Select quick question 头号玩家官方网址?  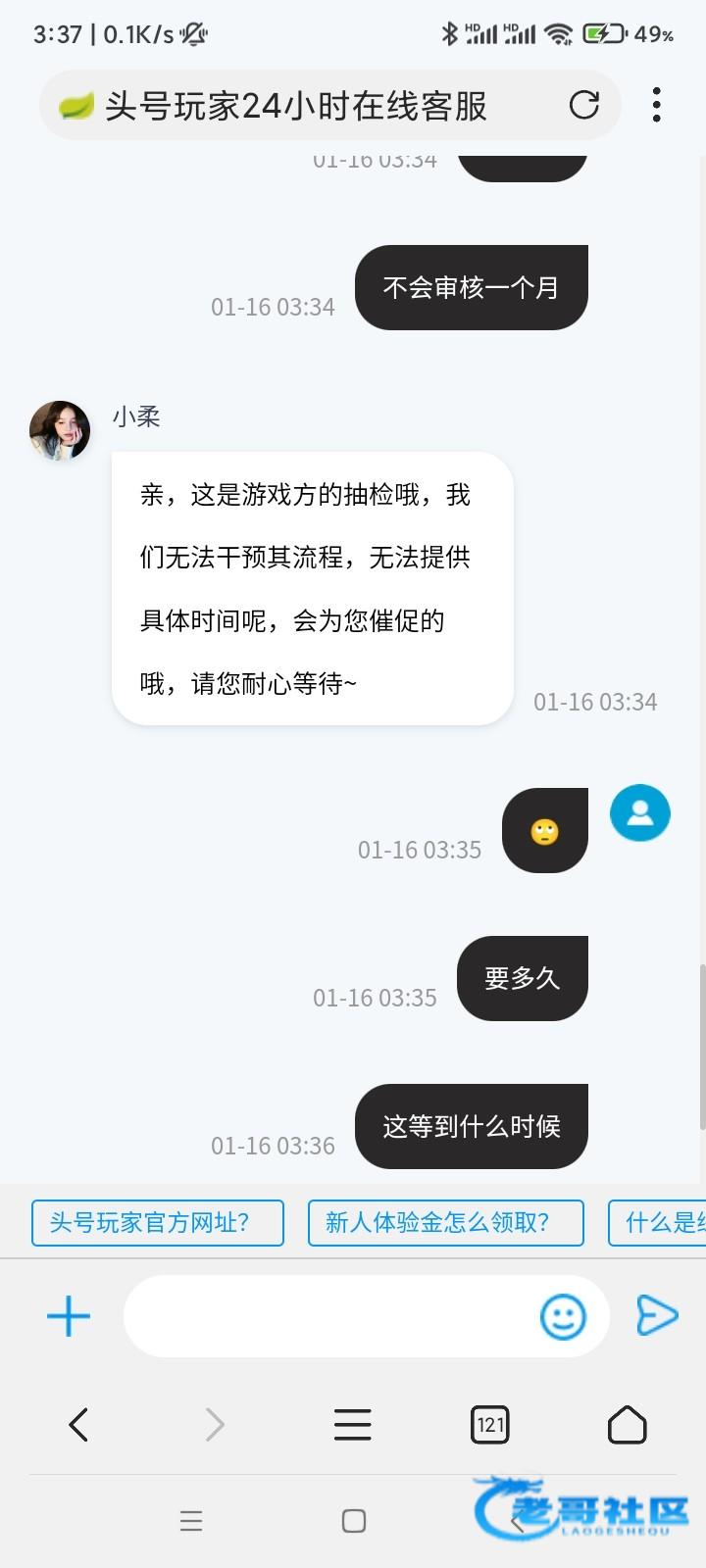[x=158, y=1223]
